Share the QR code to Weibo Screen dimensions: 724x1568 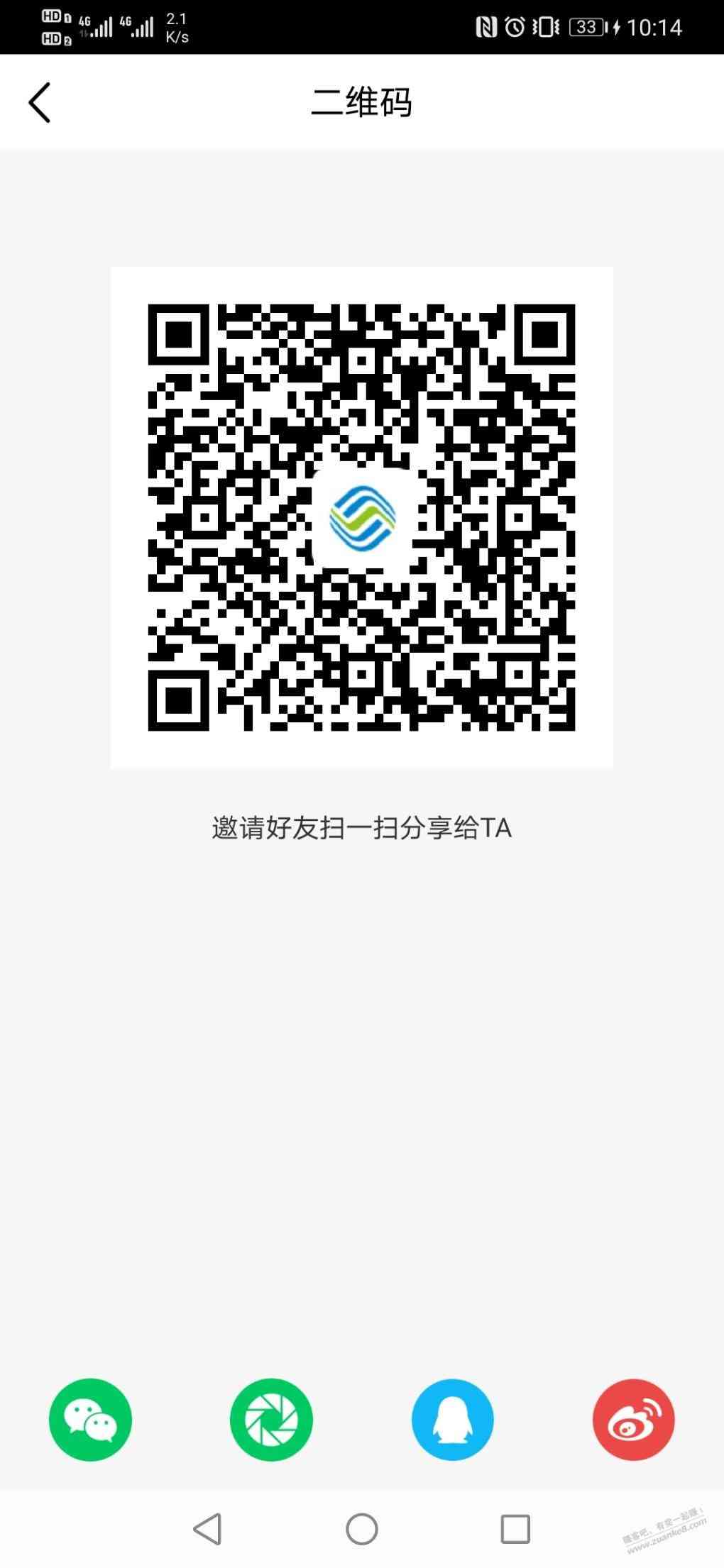pos(633,1420)
